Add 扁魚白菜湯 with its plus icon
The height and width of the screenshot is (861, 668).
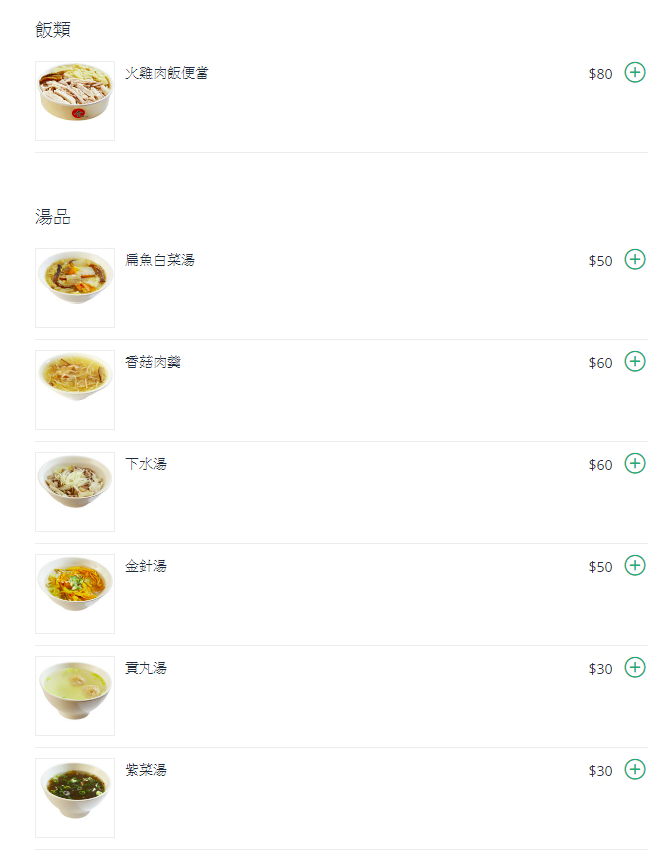click(x=635, y=260)
